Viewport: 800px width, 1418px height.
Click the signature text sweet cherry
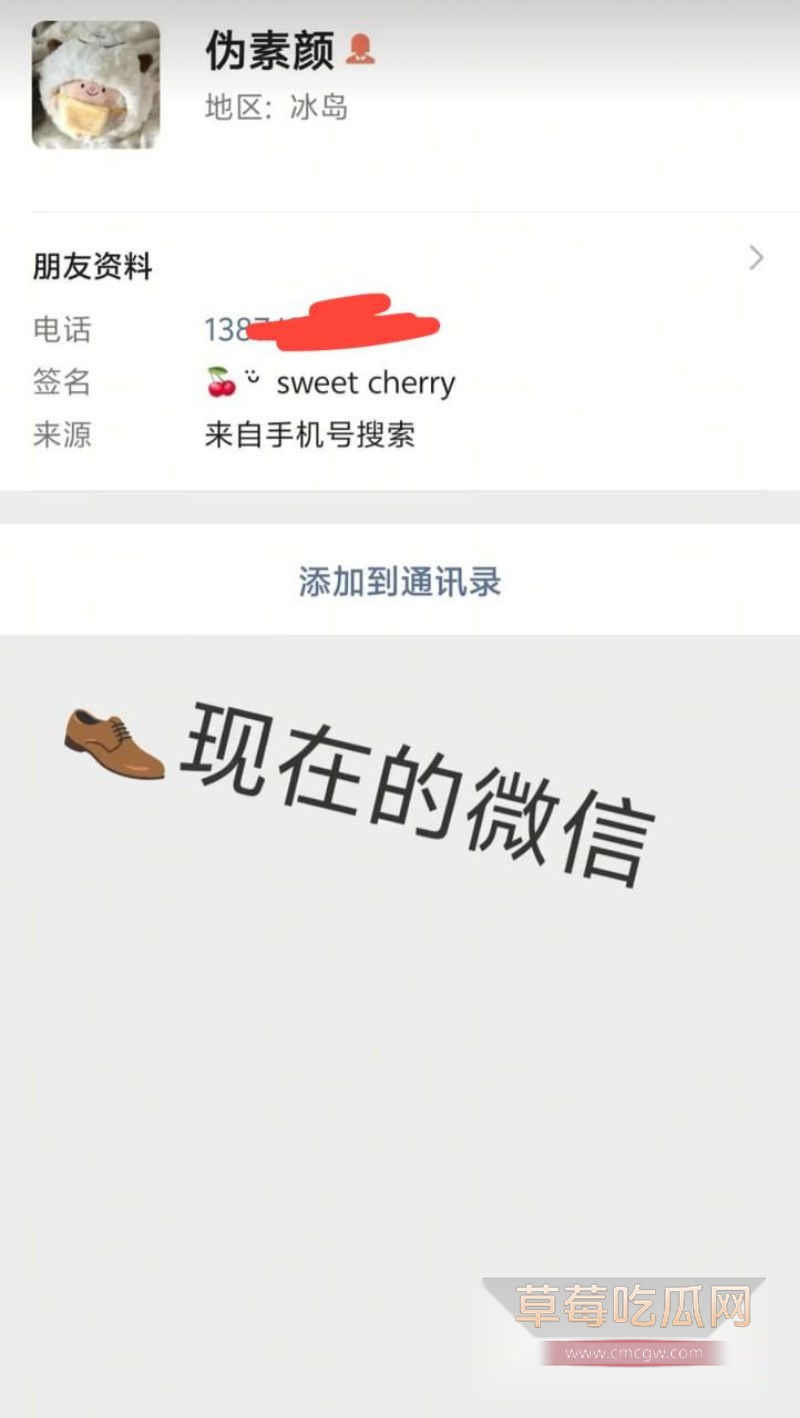367,382
